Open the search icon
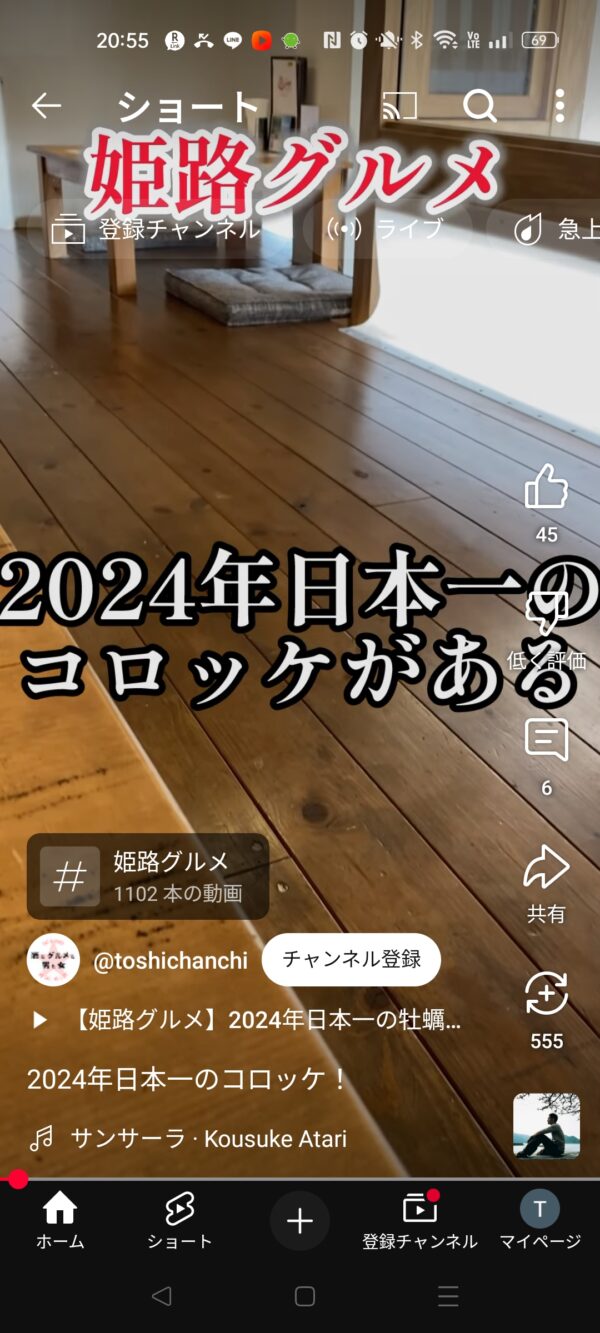 (479, 106)
